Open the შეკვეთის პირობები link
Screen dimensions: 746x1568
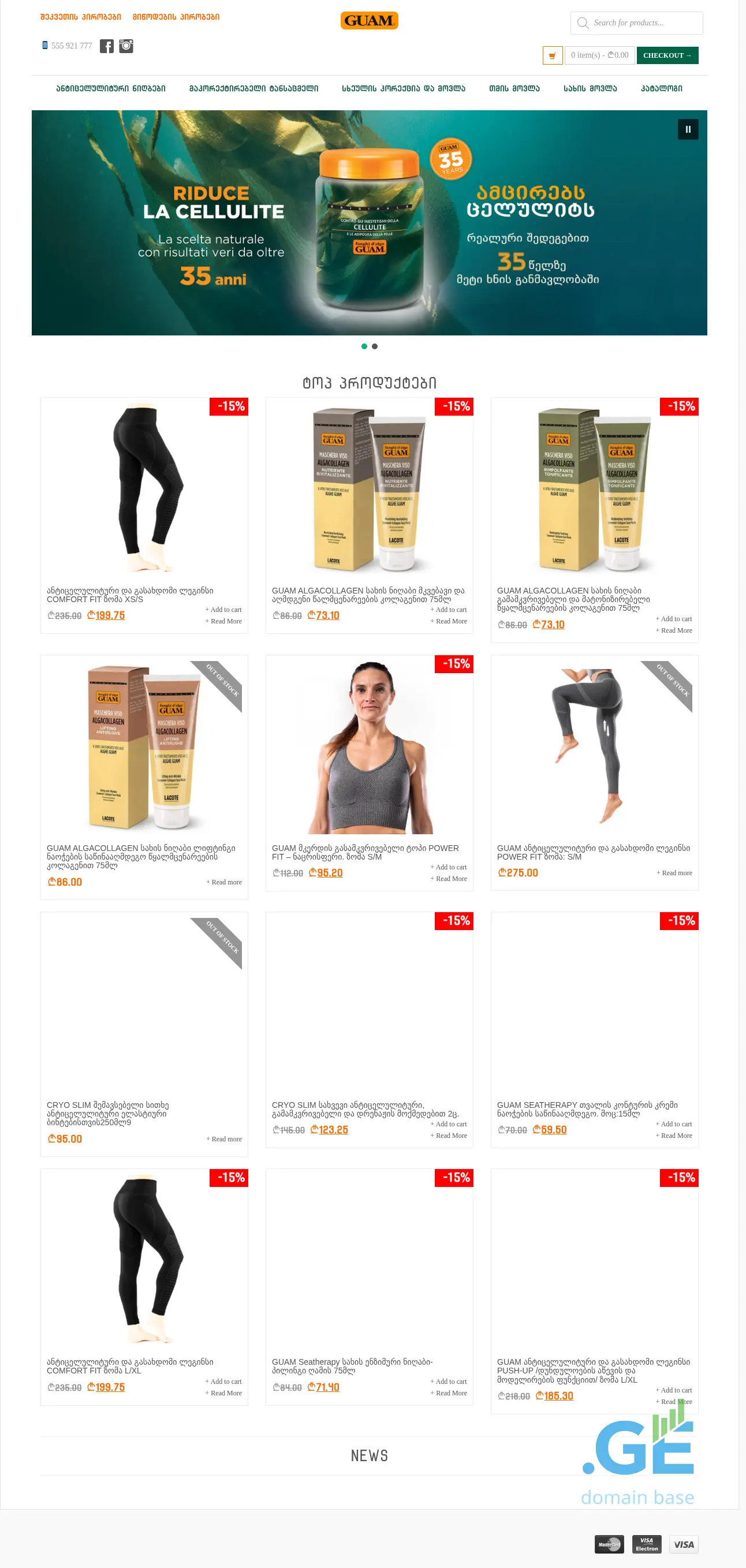80,17
